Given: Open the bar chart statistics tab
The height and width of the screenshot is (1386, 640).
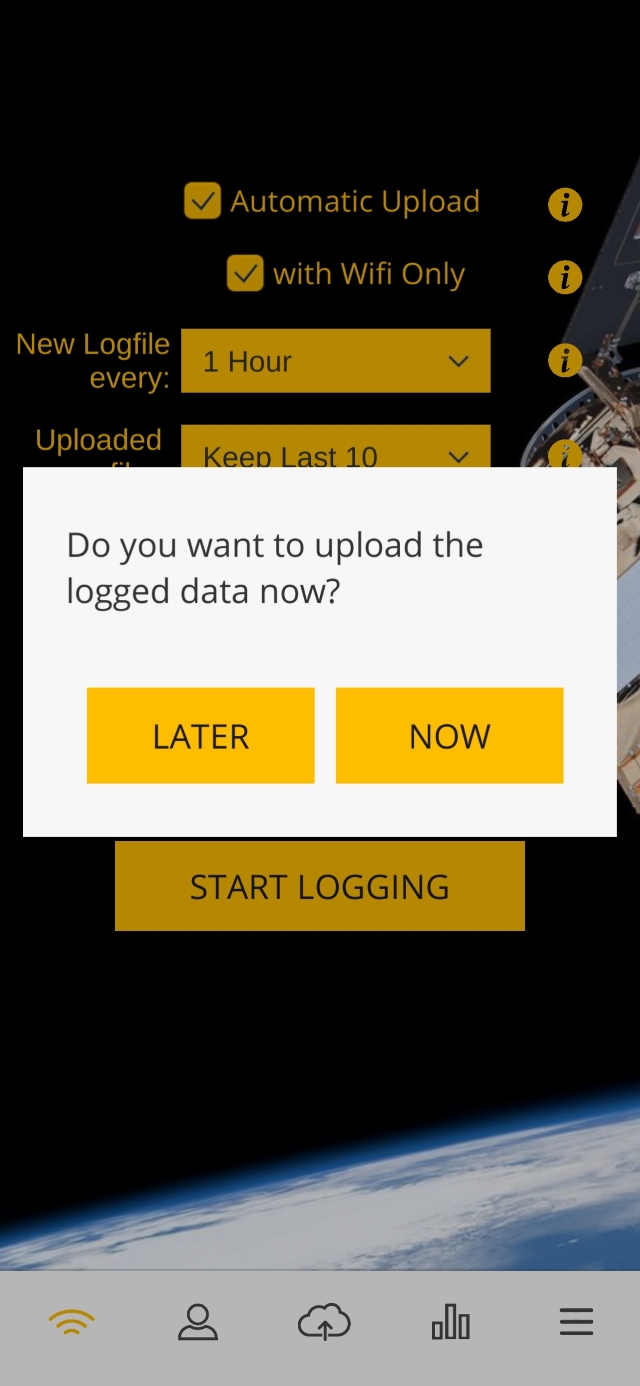Looking at the screenshot, I should [450, 1322].
